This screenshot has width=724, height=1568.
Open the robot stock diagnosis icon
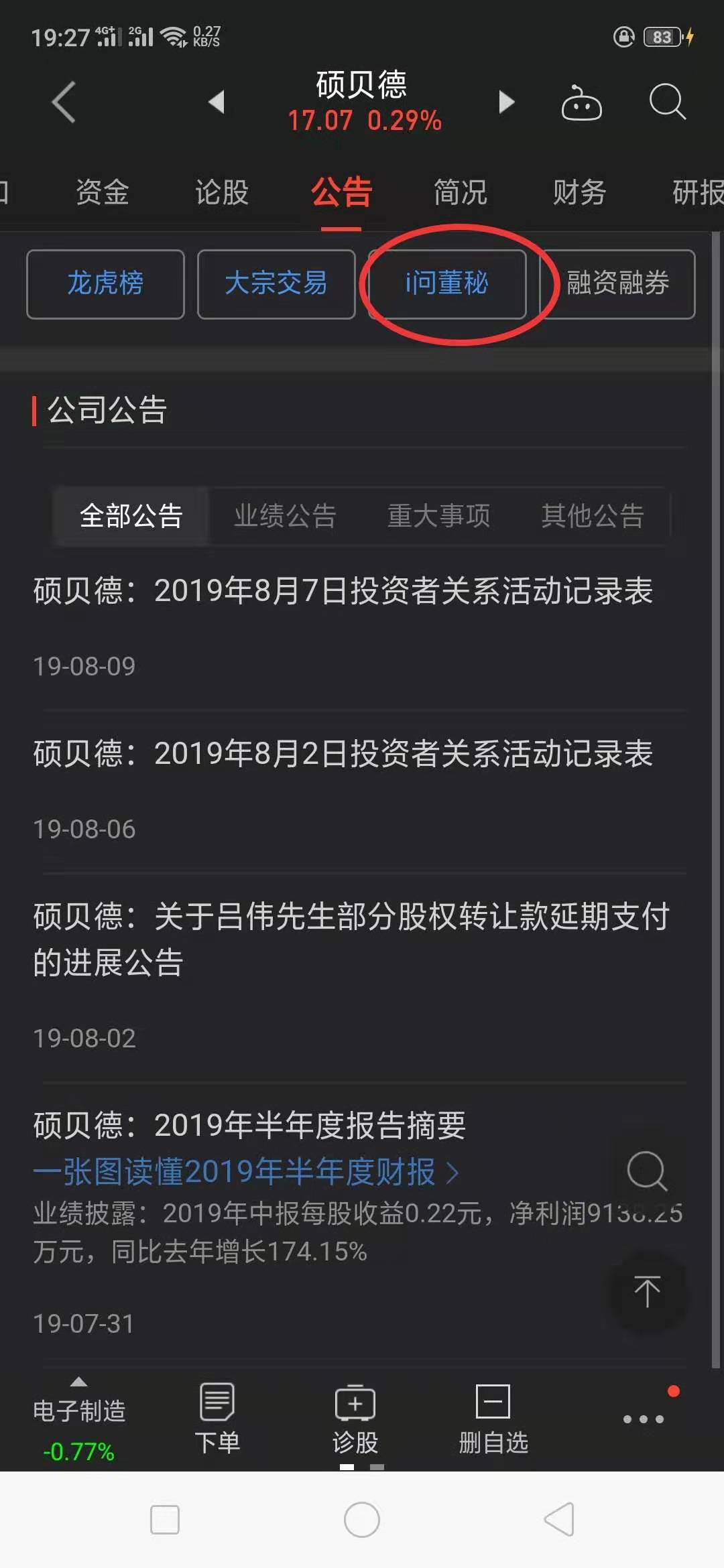(582, 102)
